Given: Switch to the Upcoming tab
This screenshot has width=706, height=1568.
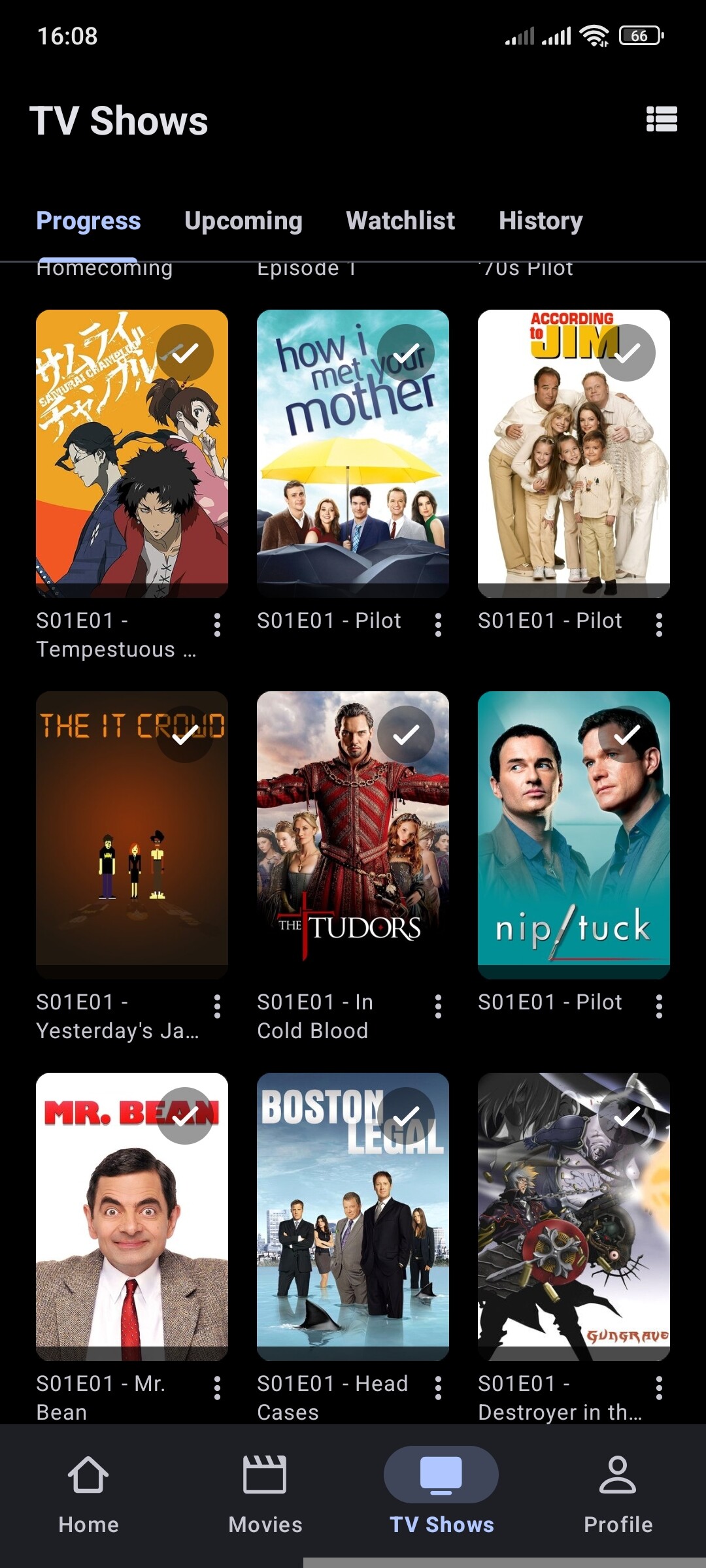Looking at the screenshot, I should [x=243, y=221].
